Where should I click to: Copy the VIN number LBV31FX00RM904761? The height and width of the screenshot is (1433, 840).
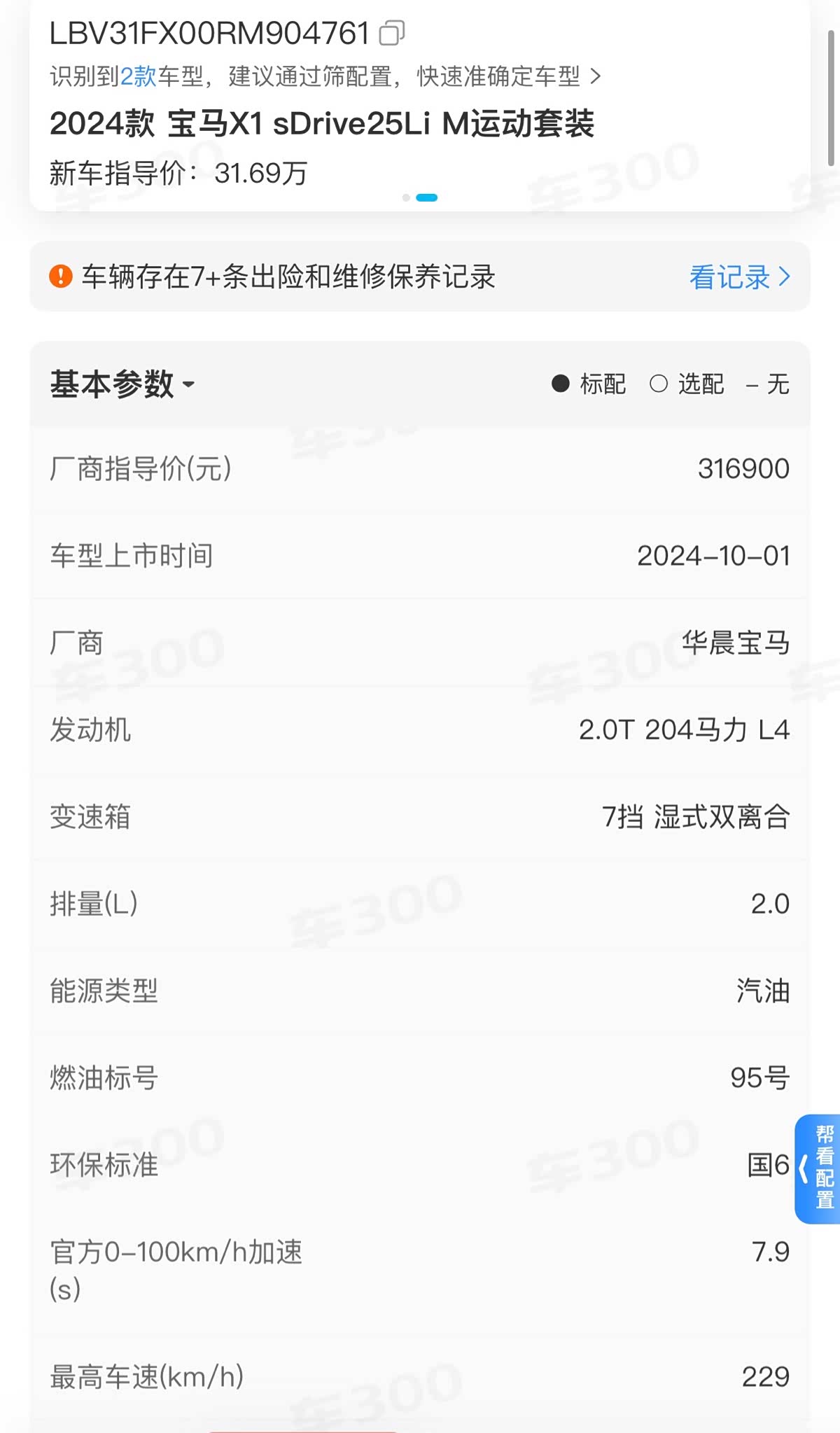(392, 33)
